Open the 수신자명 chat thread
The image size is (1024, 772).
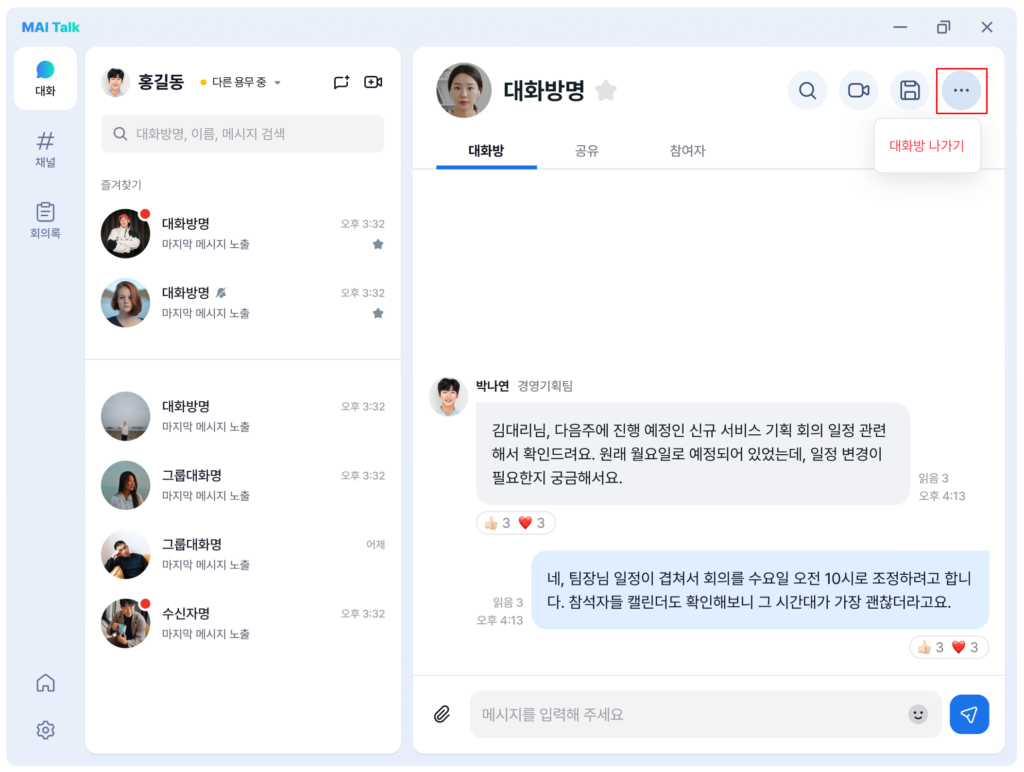(x=242, y=623)
